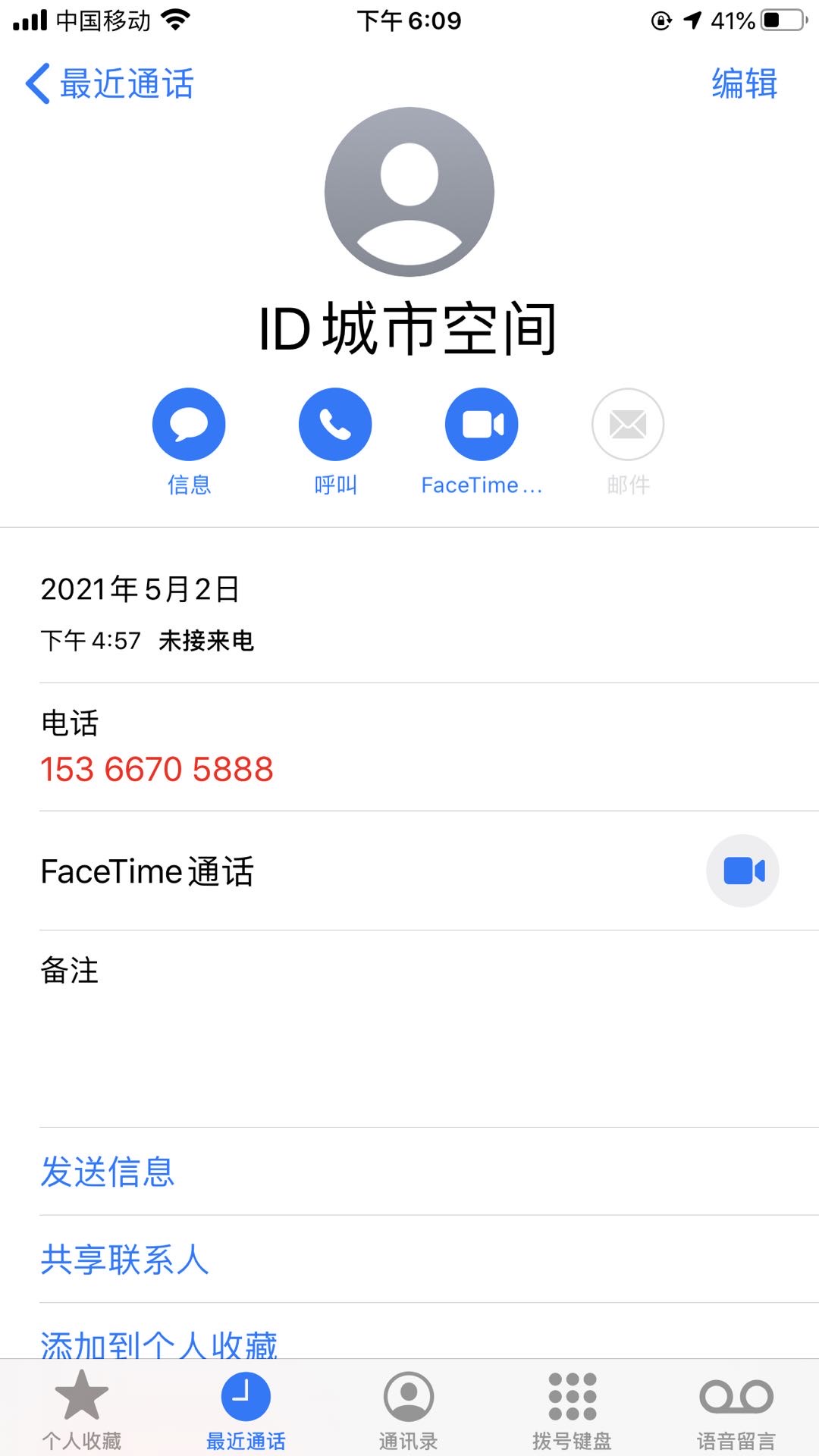Tap 编辑 to edit this contact
Image resolution: width=819 pixels, height=1456 pixels.
[744, 83]
